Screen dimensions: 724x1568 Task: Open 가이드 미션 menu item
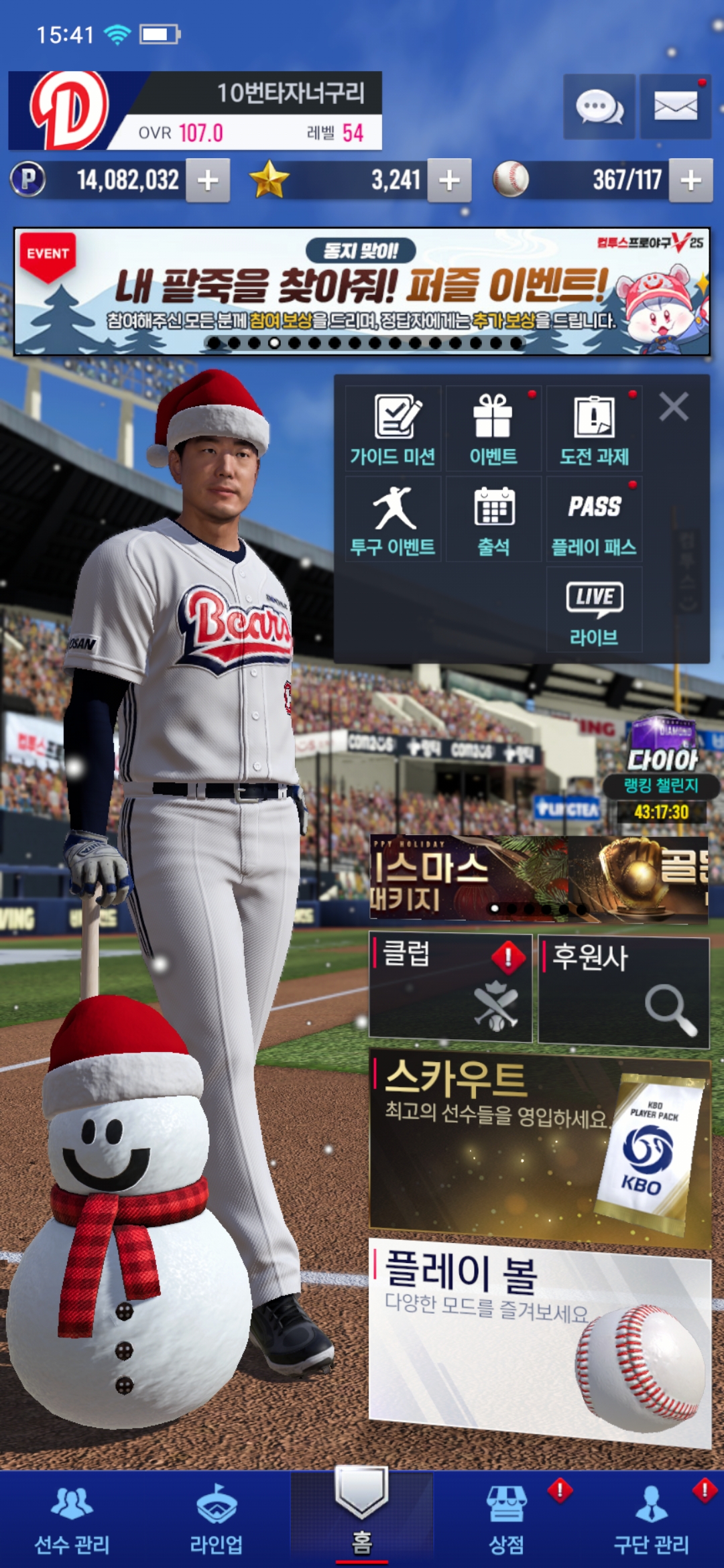point(394,429)
